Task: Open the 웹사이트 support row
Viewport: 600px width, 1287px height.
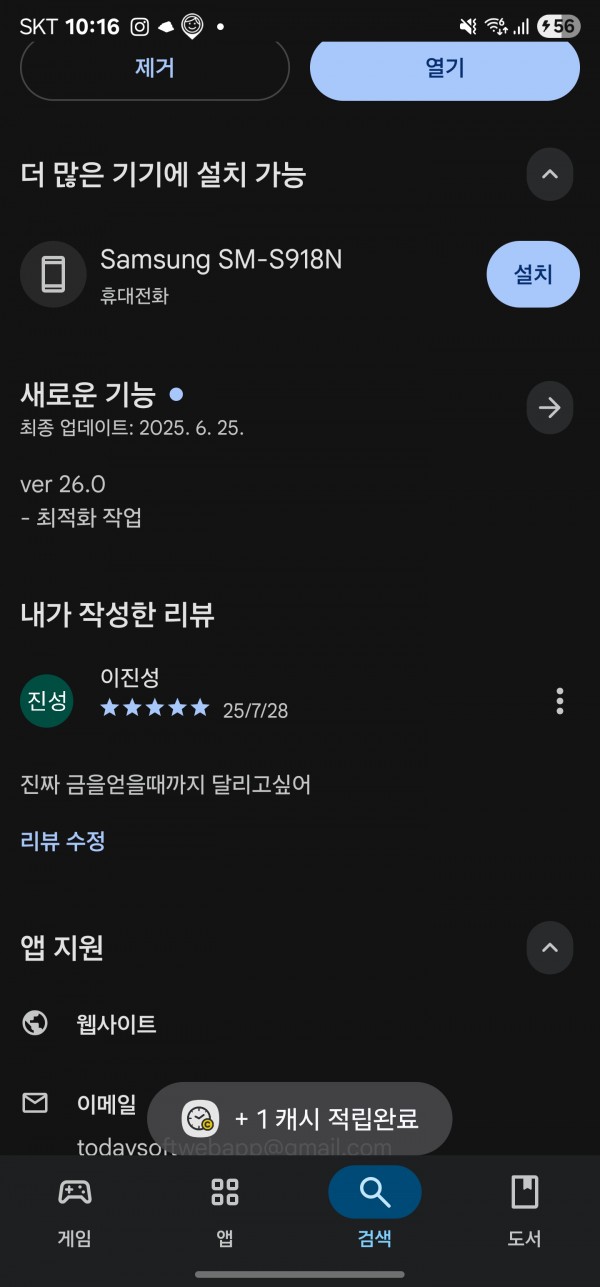Action: 117,1024
